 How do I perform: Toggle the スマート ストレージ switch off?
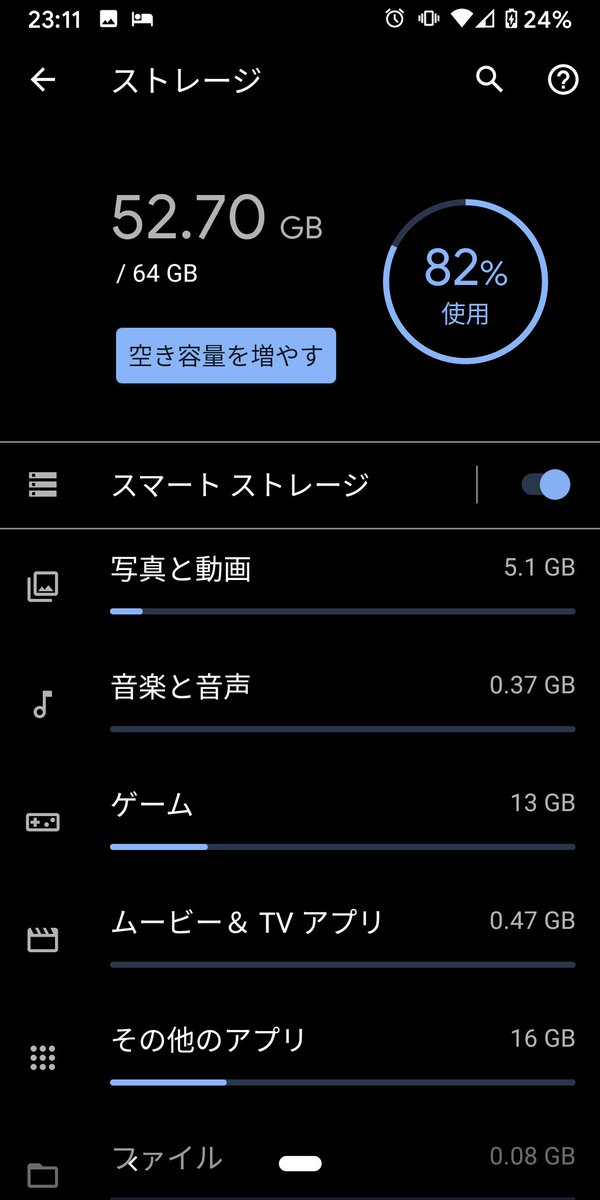coord(546,485)
